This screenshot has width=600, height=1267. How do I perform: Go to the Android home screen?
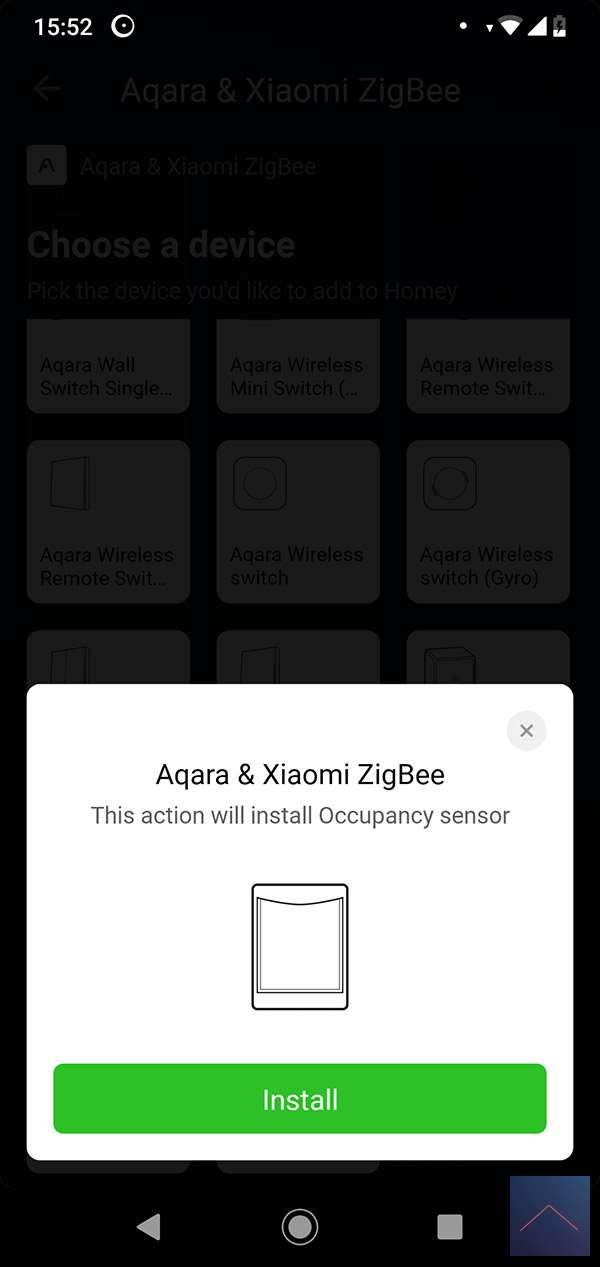(299, 1226)
